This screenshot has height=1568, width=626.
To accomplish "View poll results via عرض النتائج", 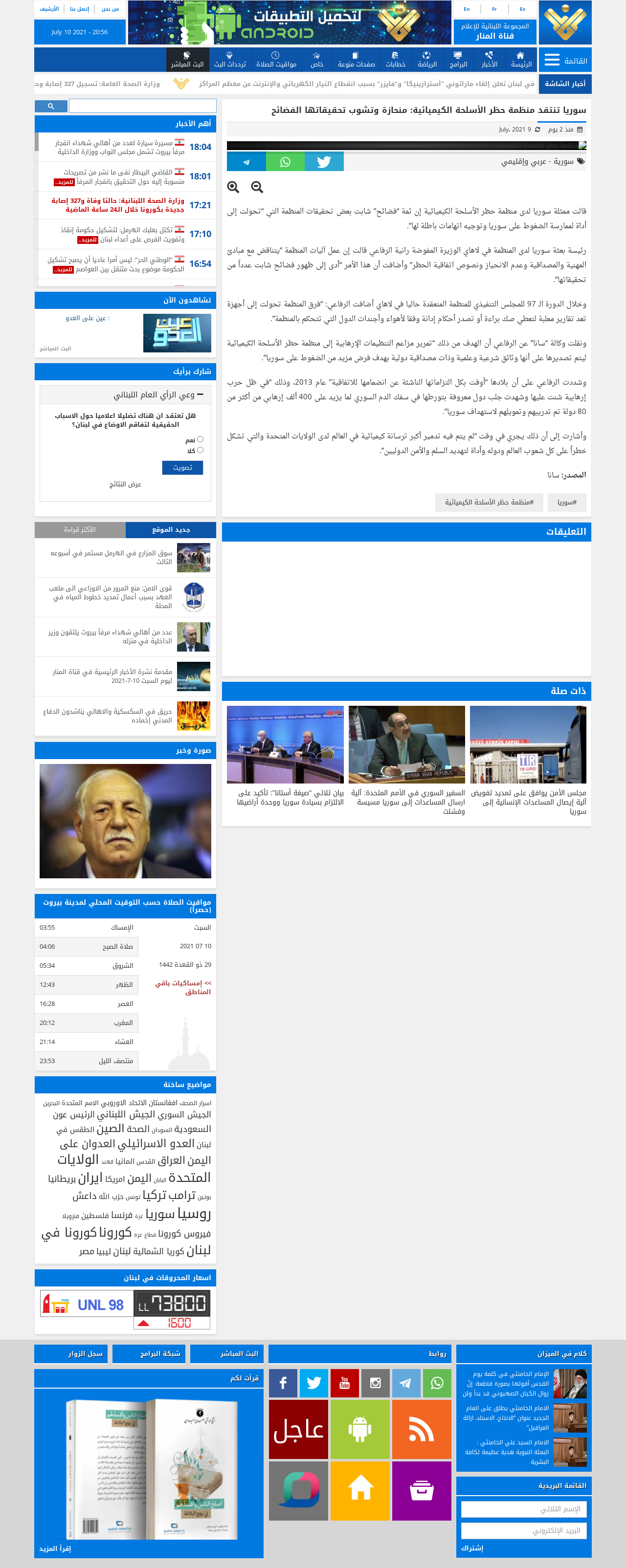I will pyautogui.click(x=125, y=484).
